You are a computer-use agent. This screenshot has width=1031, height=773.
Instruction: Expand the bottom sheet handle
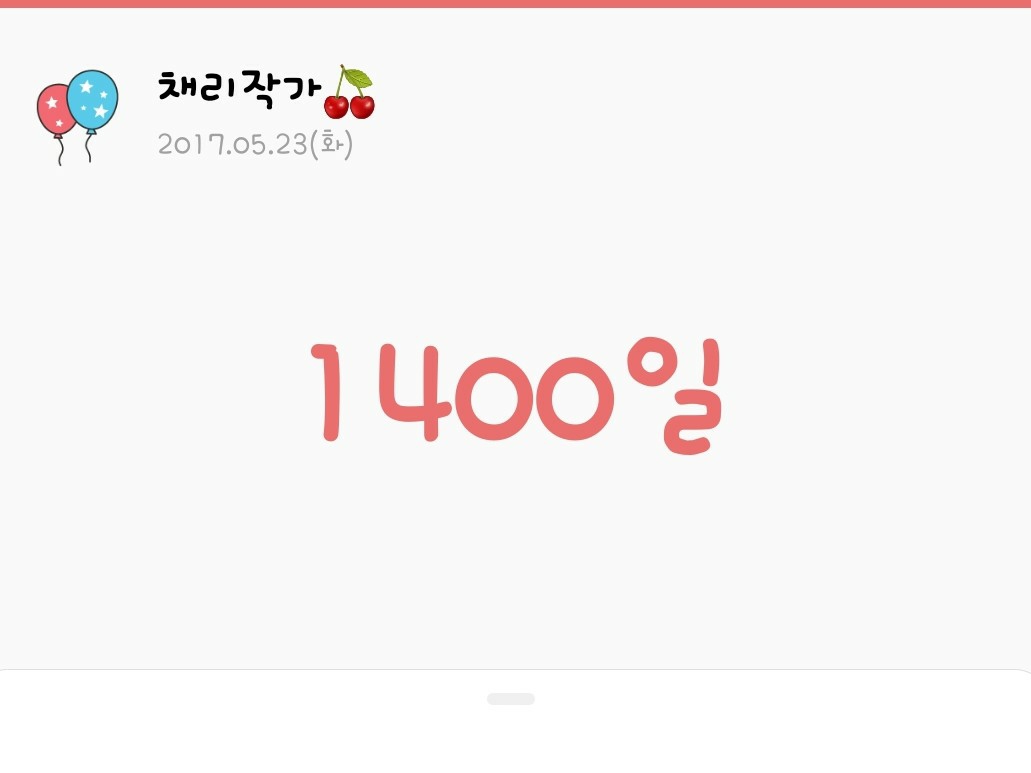tap(511, 699)
